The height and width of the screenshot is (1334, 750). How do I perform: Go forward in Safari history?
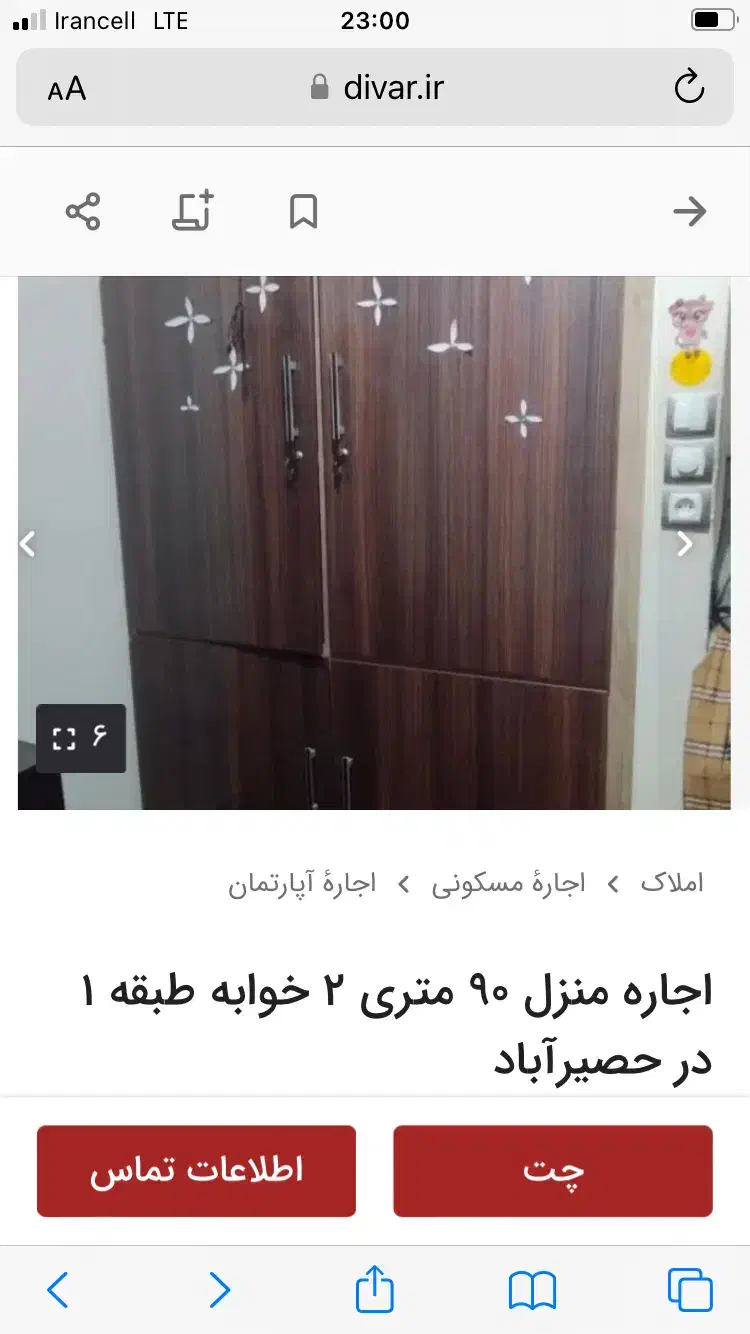tap(219, 1290)
